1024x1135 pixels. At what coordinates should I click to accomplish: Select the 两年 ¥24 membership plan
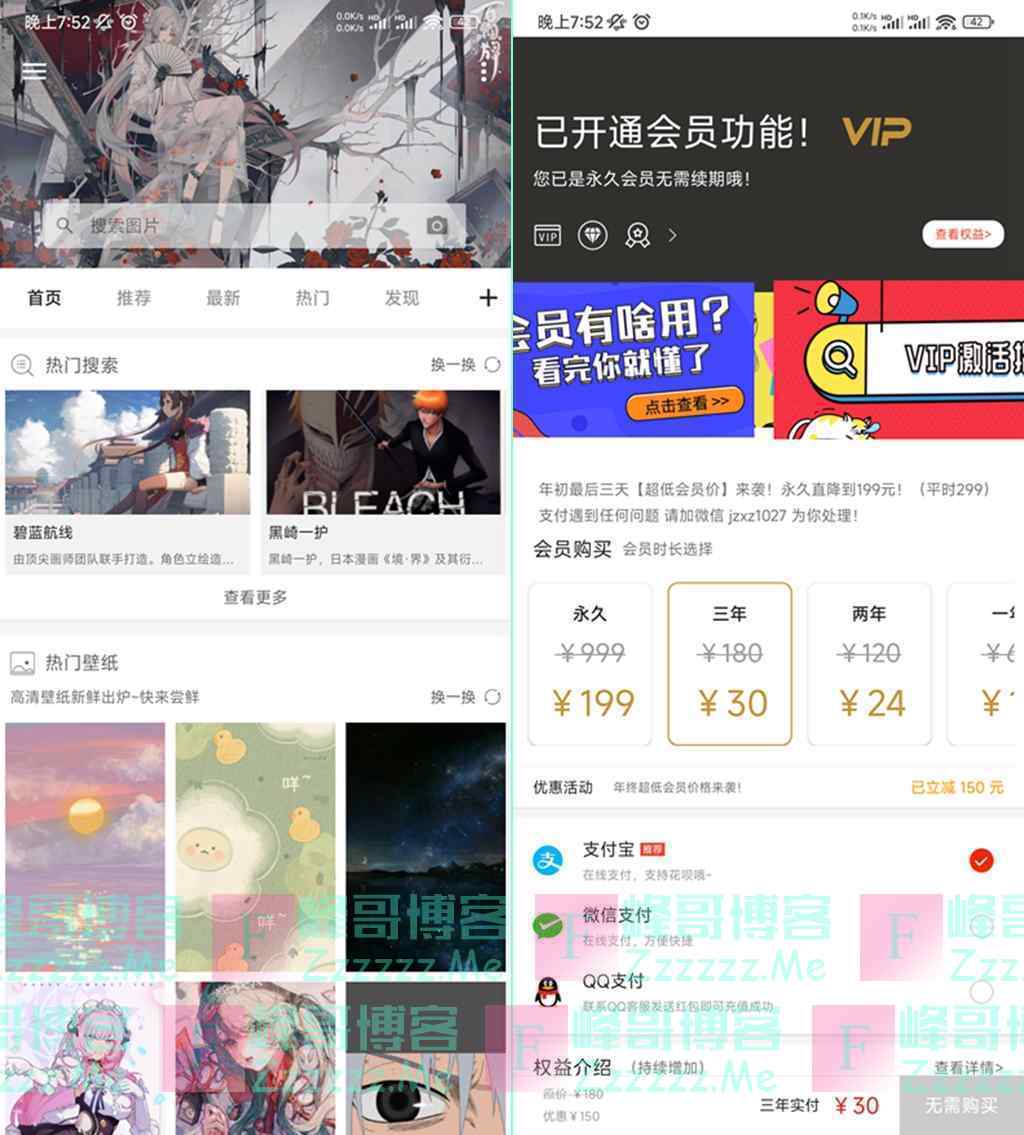click(869, 664)
